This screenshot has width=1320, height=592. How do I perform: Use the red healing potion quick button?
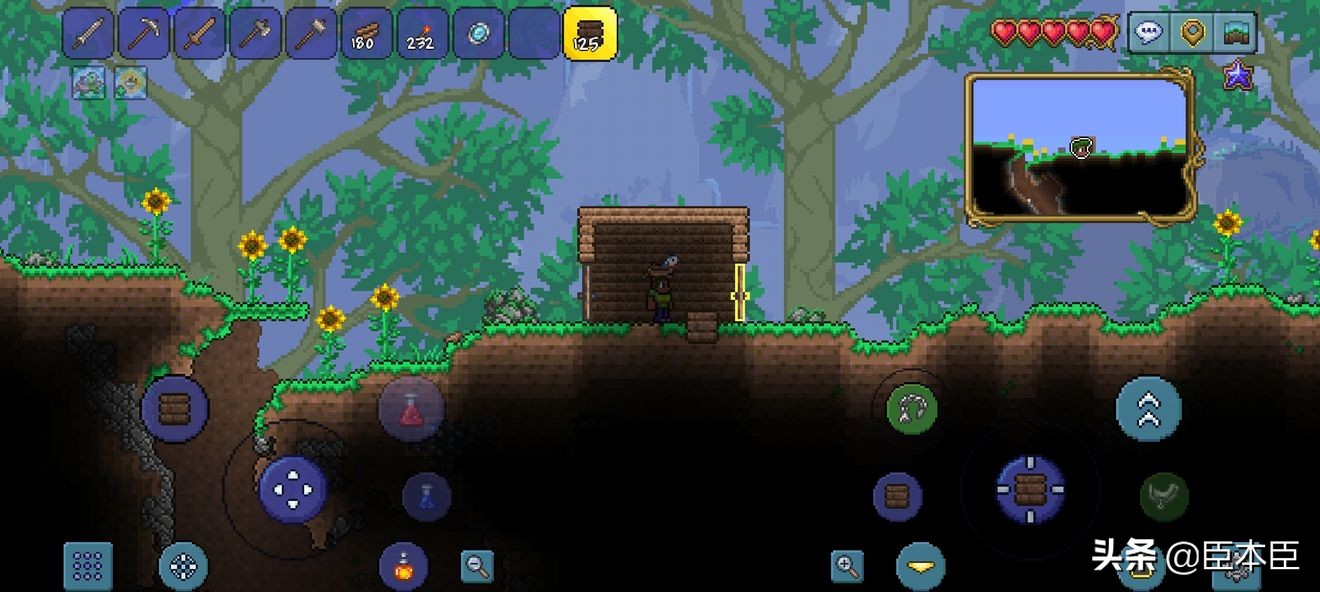[x=410, y=409]
